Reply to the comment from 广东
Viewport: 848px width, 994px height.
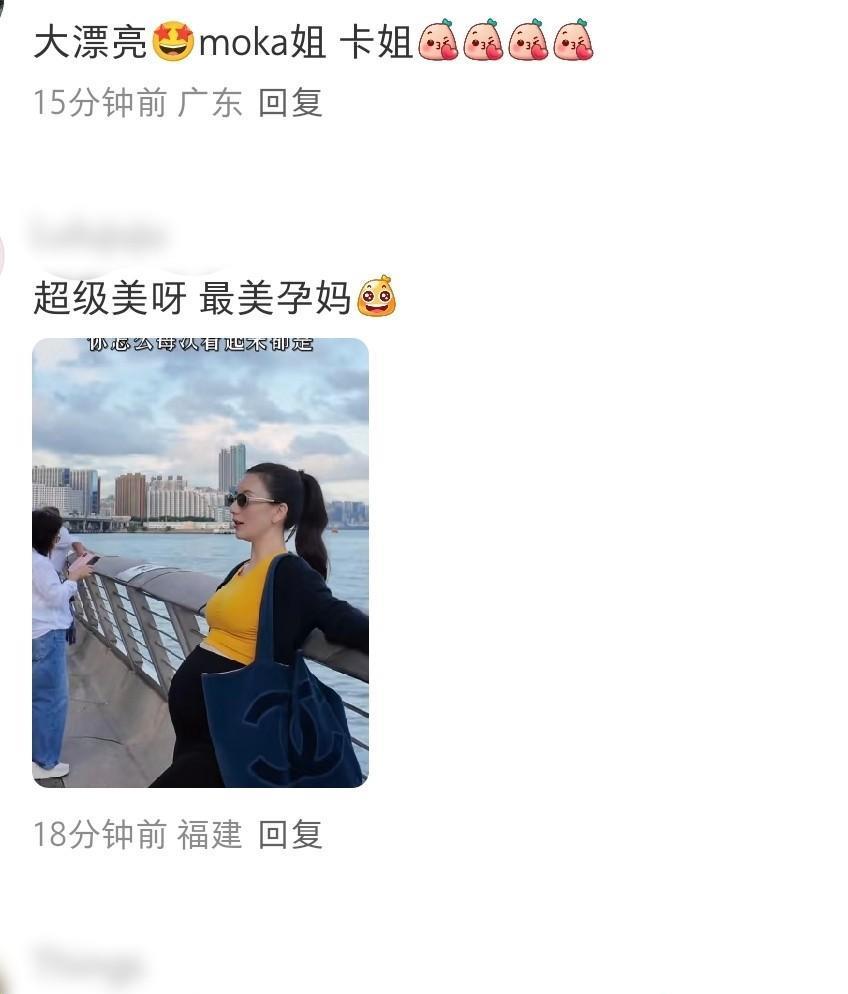290,103
